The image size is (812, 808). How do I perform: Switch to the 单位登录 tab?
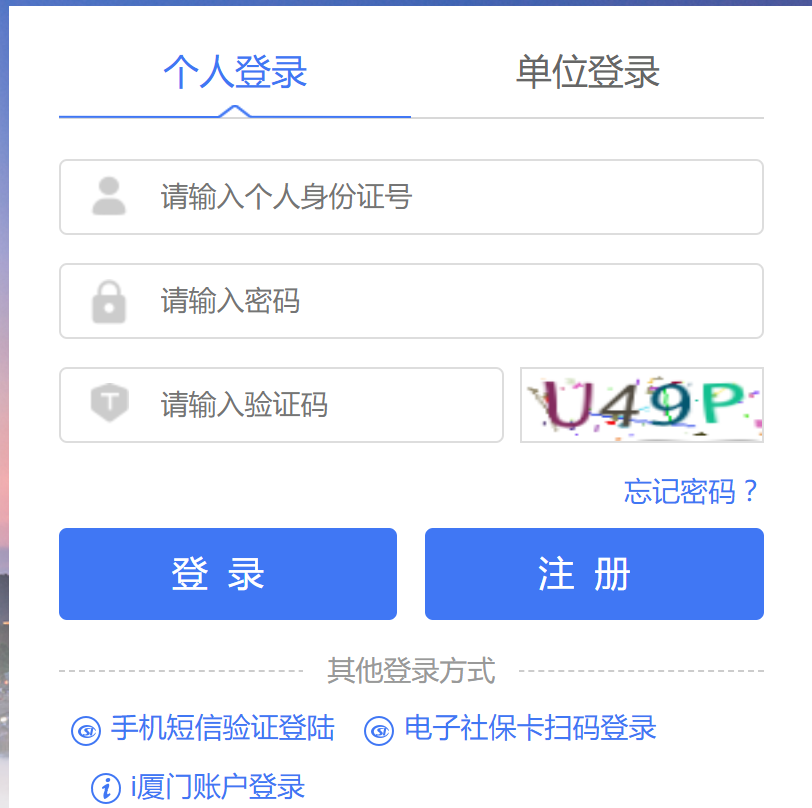click(x=588, y=73)
